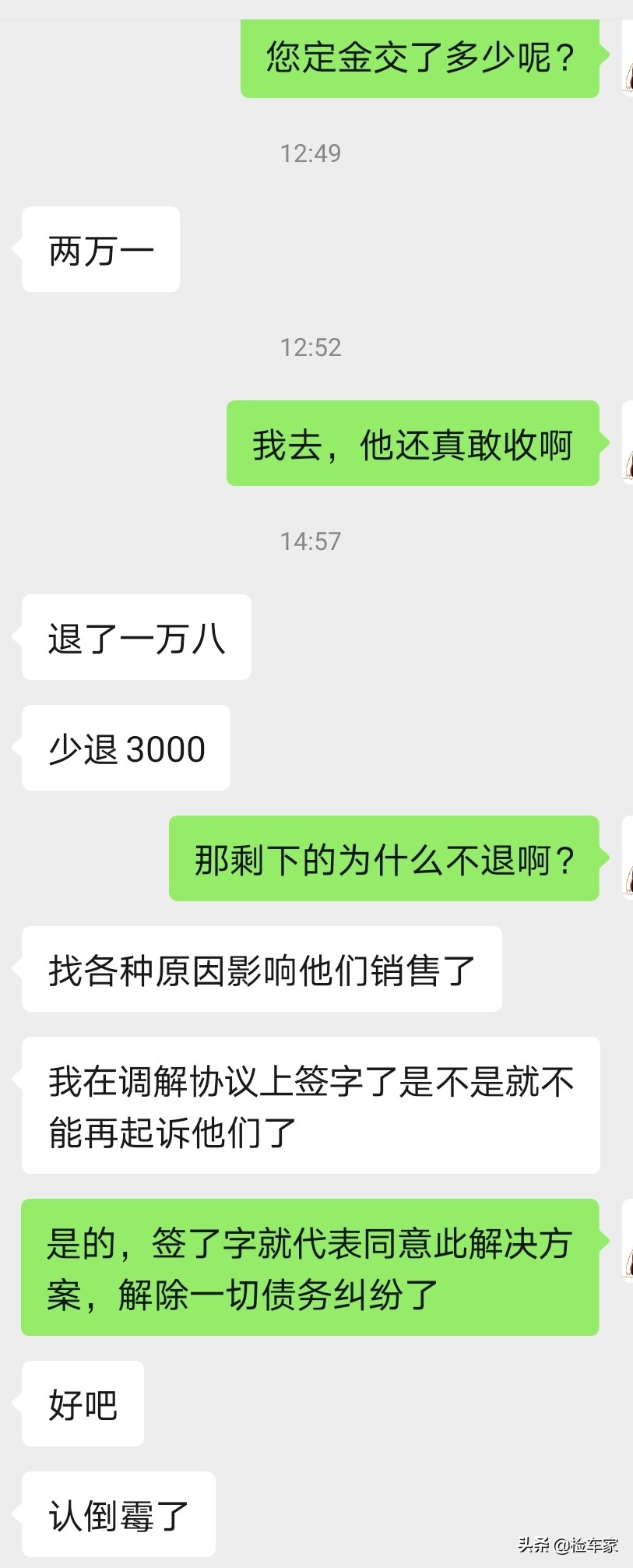The image size is (633, 1568).
Task: Click the 12:52 timestamp
Action: [310, 347]
